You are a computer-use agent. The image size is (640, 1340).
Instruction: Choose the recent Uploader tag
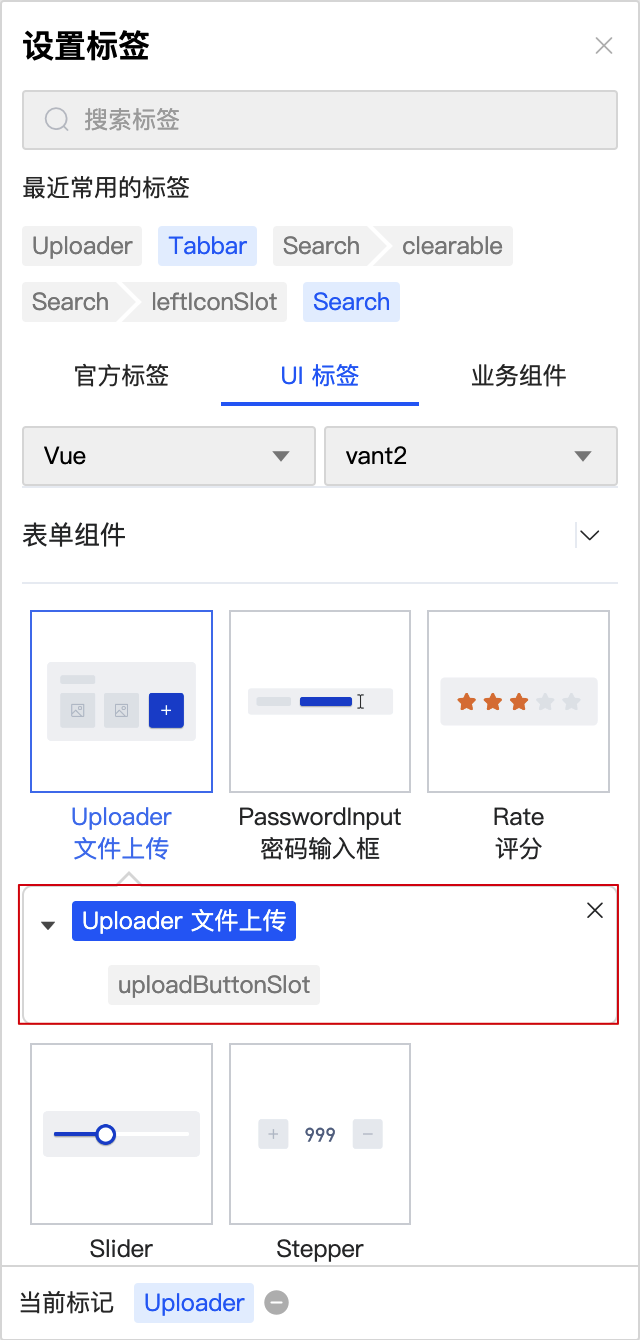(82, 246)
